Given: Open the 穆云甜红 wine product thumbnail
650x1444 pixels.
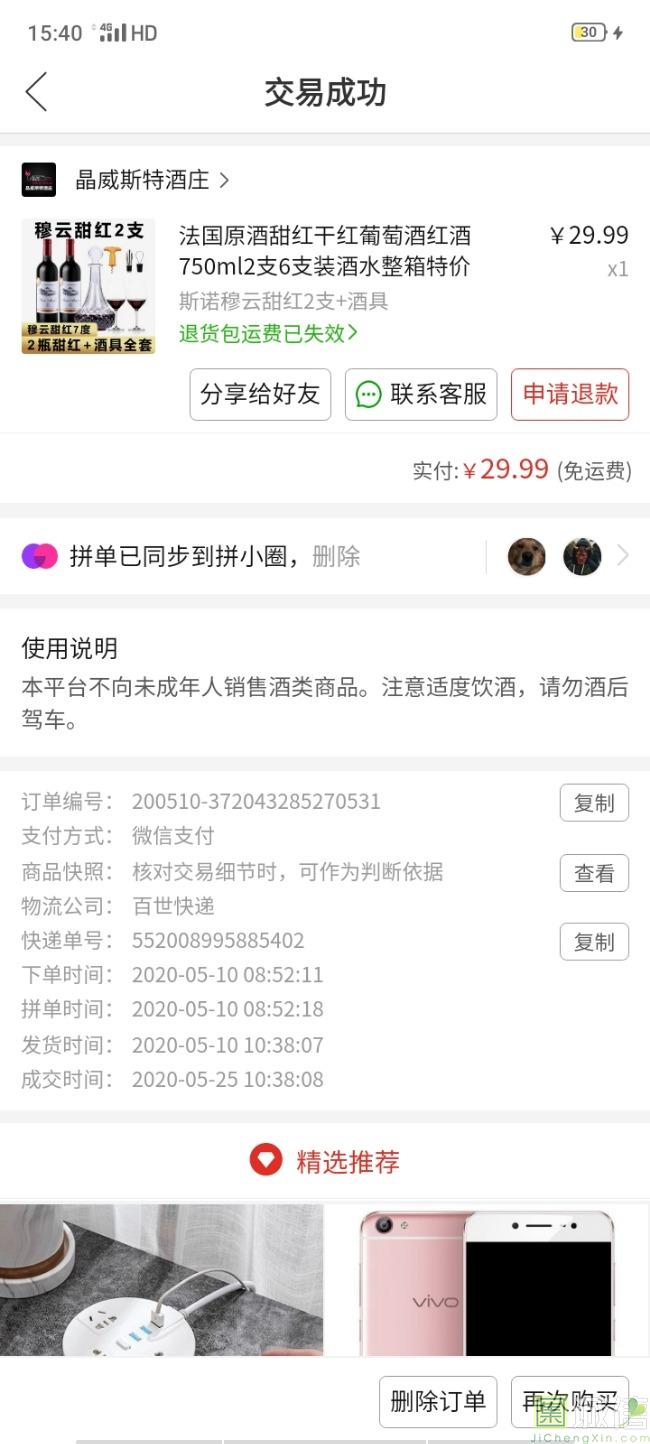Looking at the screenshot, I should click(88, 286).
